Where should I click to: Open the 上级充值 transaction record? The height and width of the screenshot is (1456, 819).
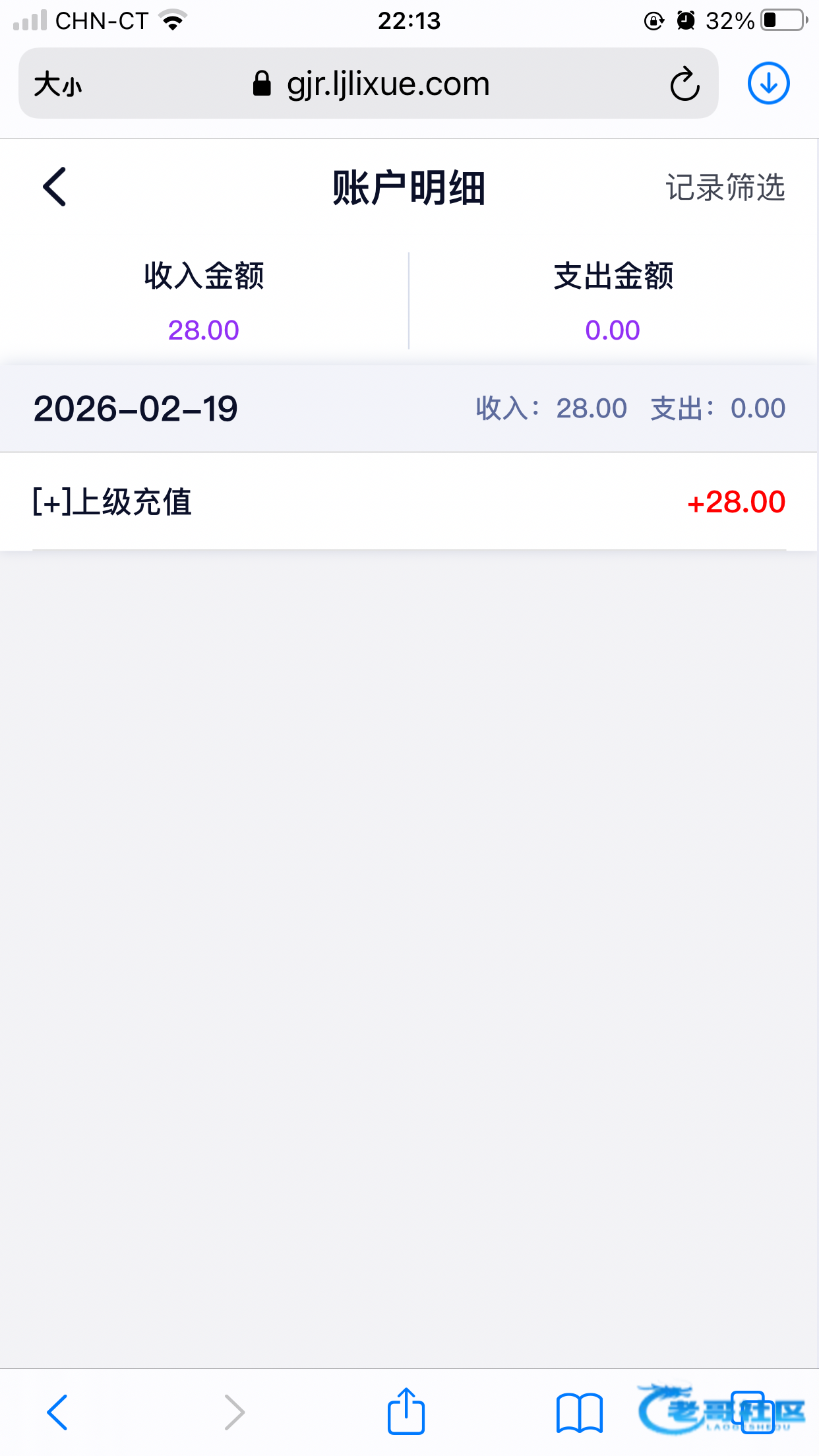[409, 502]
